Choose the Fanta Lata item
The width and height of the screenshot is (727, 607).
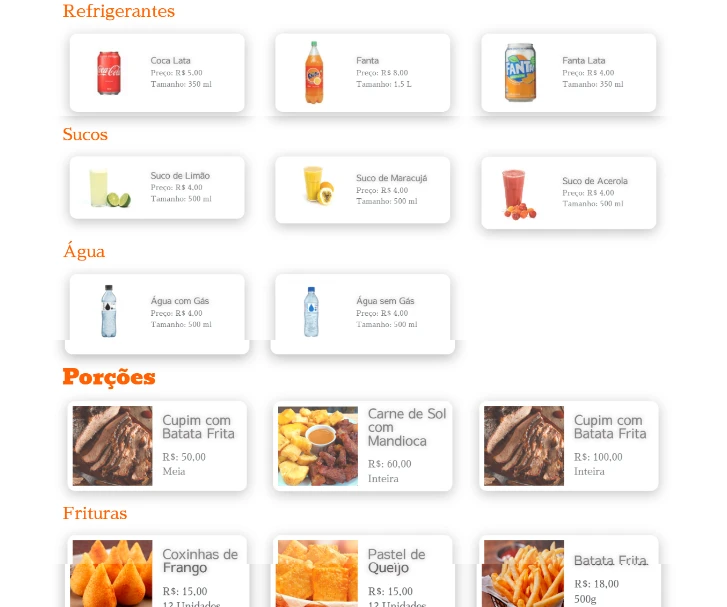pos(568,73)
